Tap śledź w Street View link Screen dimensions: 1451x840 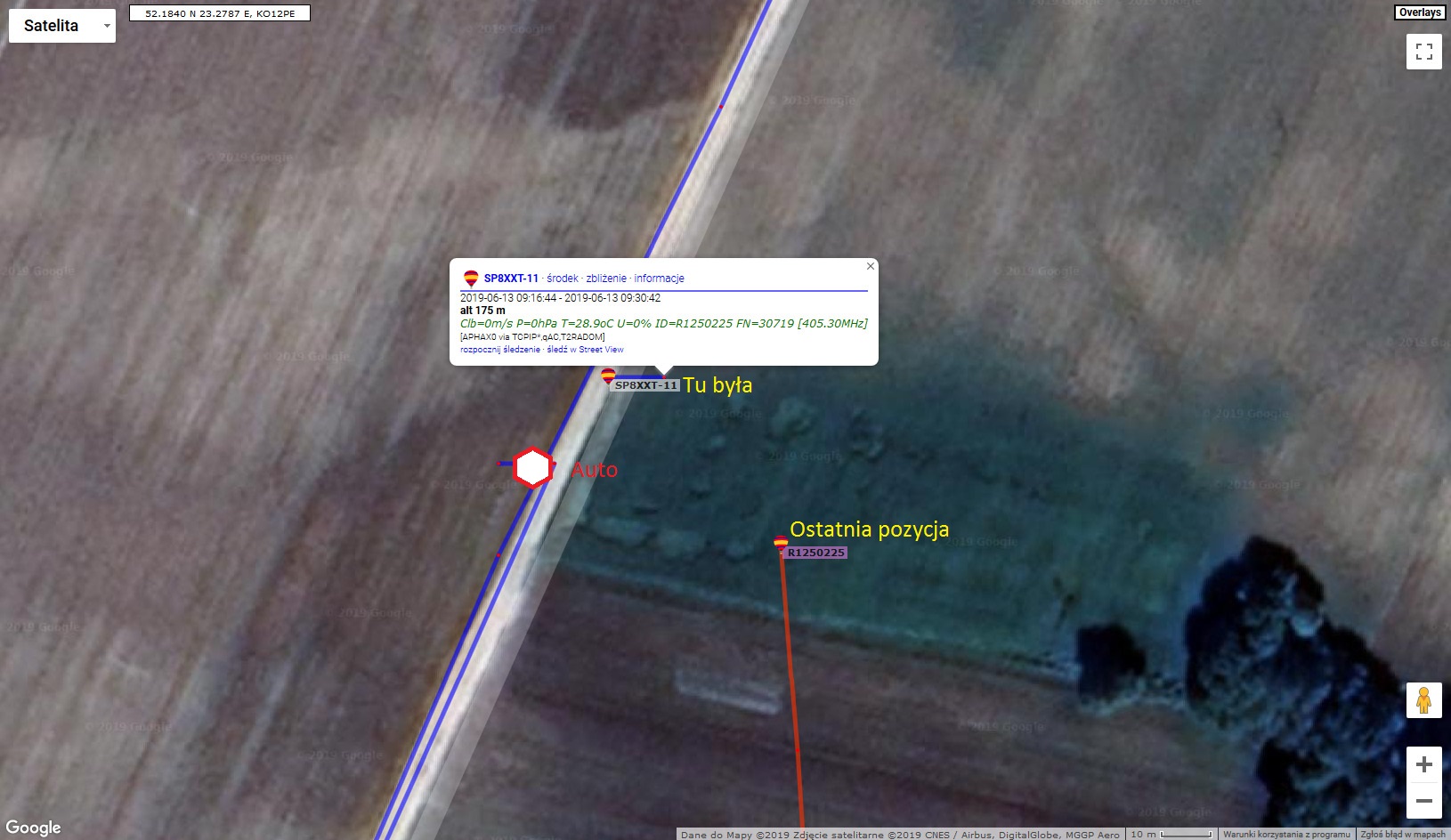(585, 350)
